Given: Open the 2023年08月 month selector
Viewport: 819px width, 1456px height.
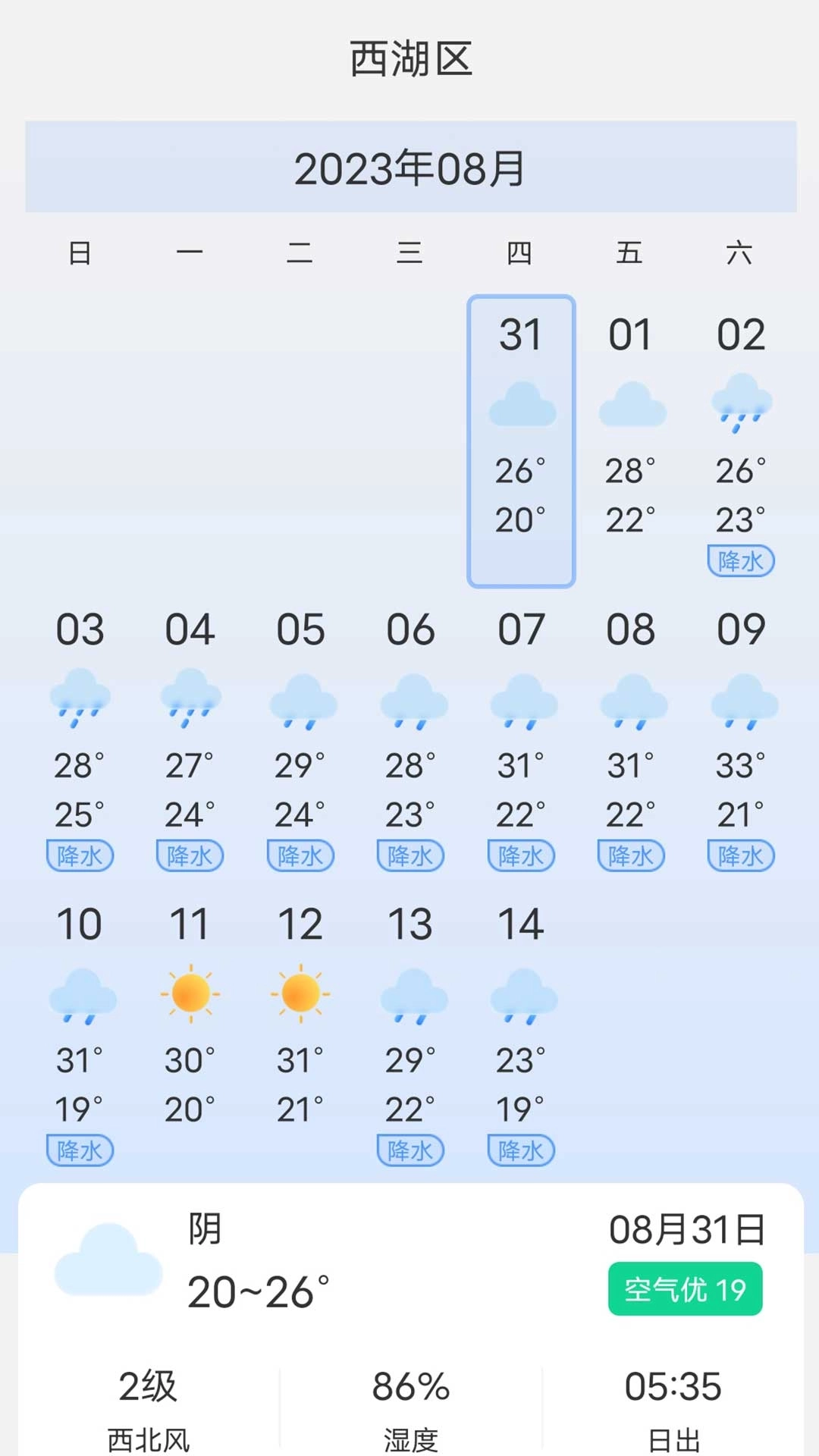Looking at the screenshot, I should pos(409,168).
